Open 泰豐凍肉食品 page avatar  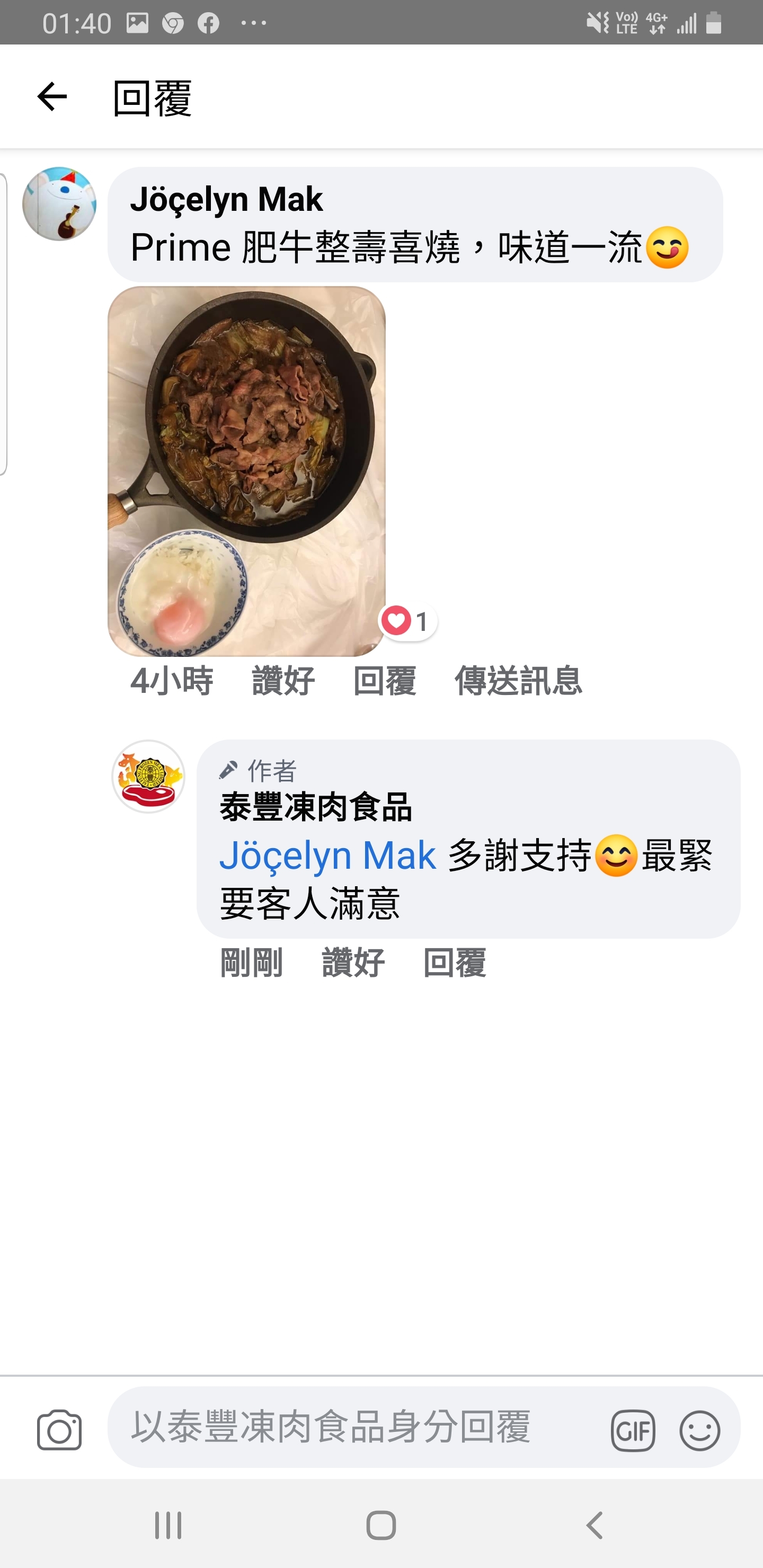pyautogui.click(x=148, y=777)
